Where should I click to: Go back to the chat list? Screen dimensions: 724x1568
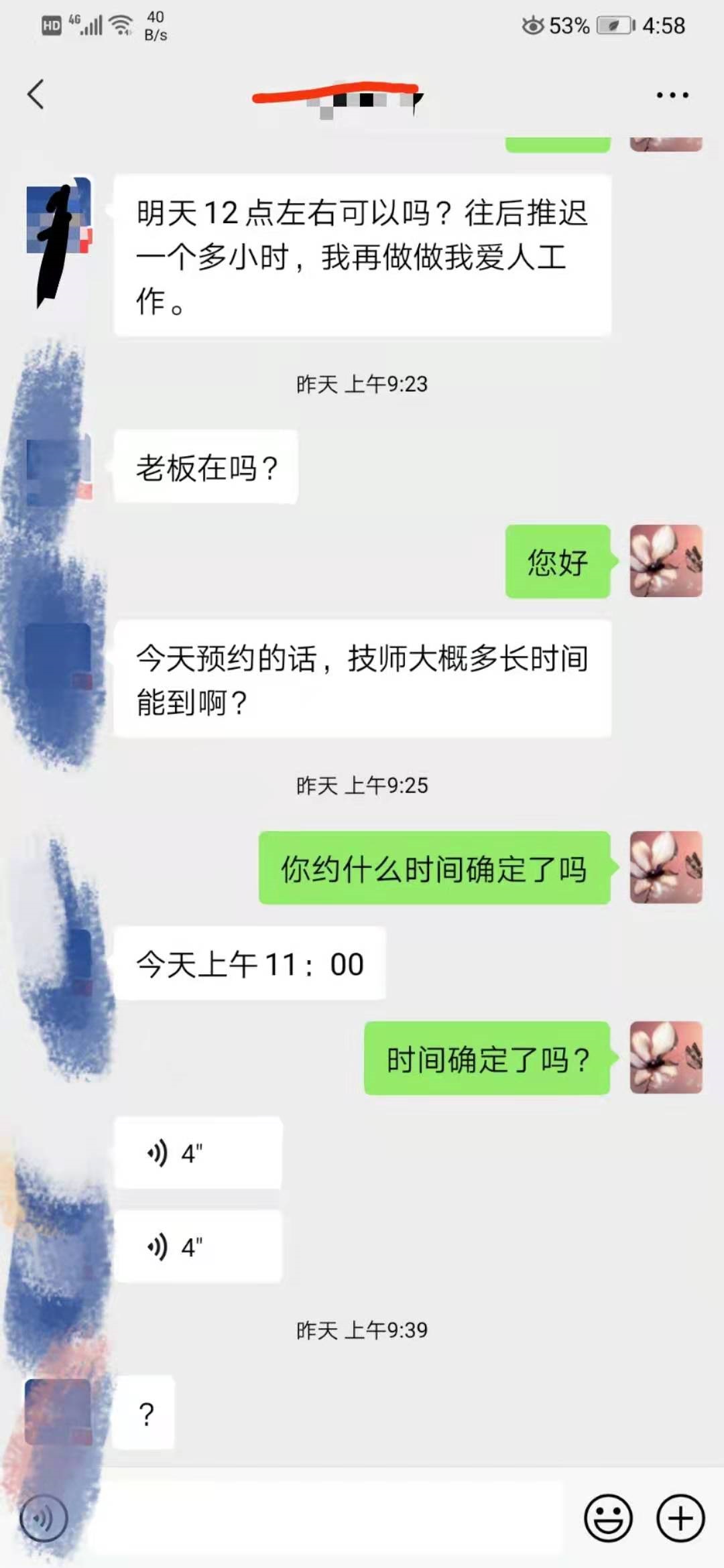pos(36,94)
